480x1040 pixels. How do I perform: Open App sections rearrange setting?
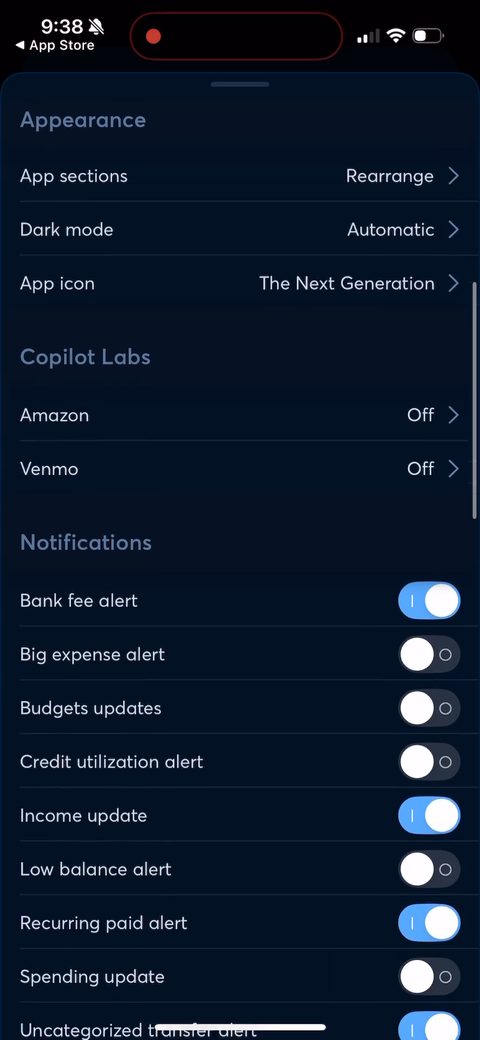click(240, 176)
